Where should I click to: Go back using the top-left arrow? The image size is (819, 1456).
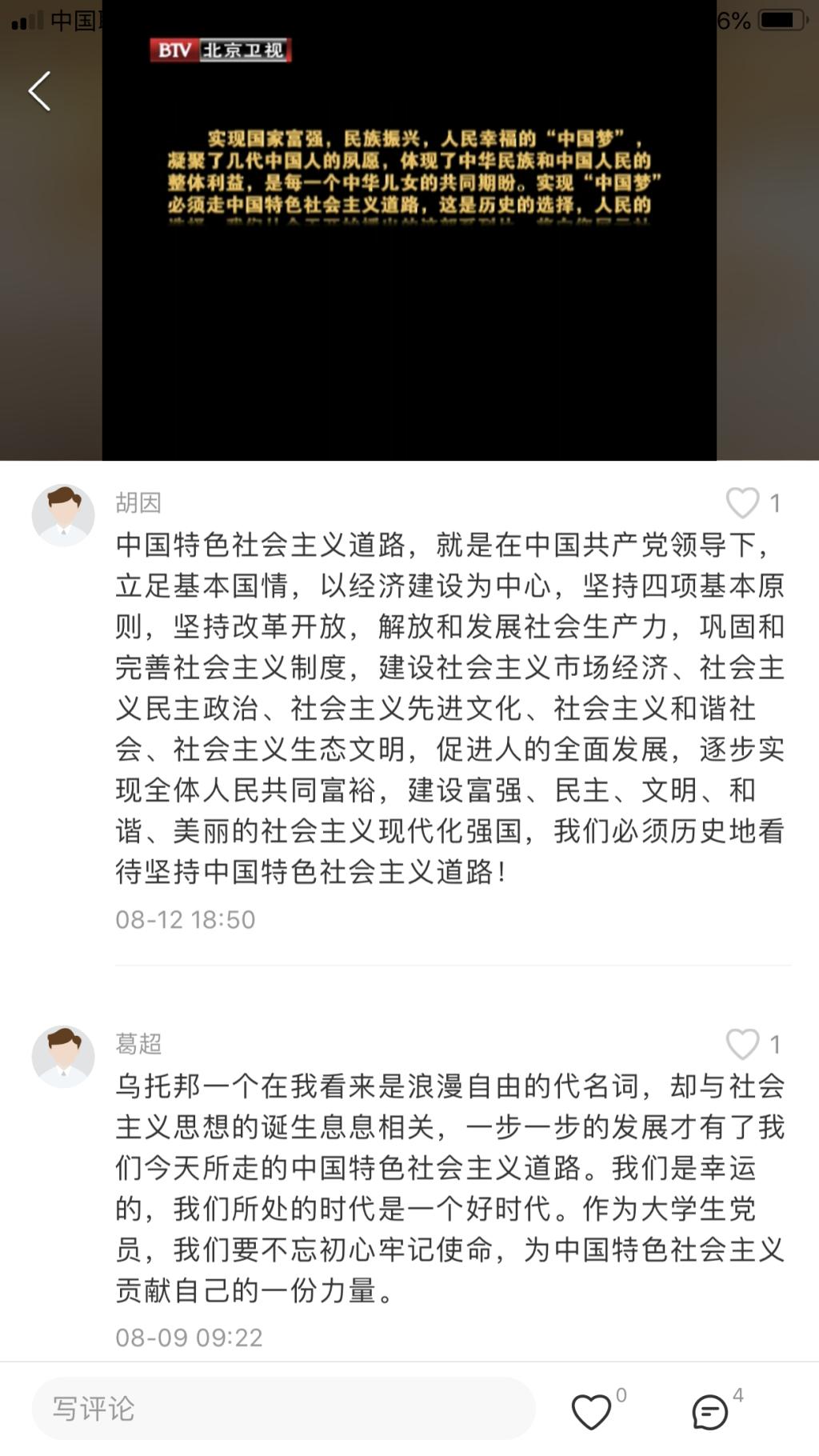[x=40, y=90]
